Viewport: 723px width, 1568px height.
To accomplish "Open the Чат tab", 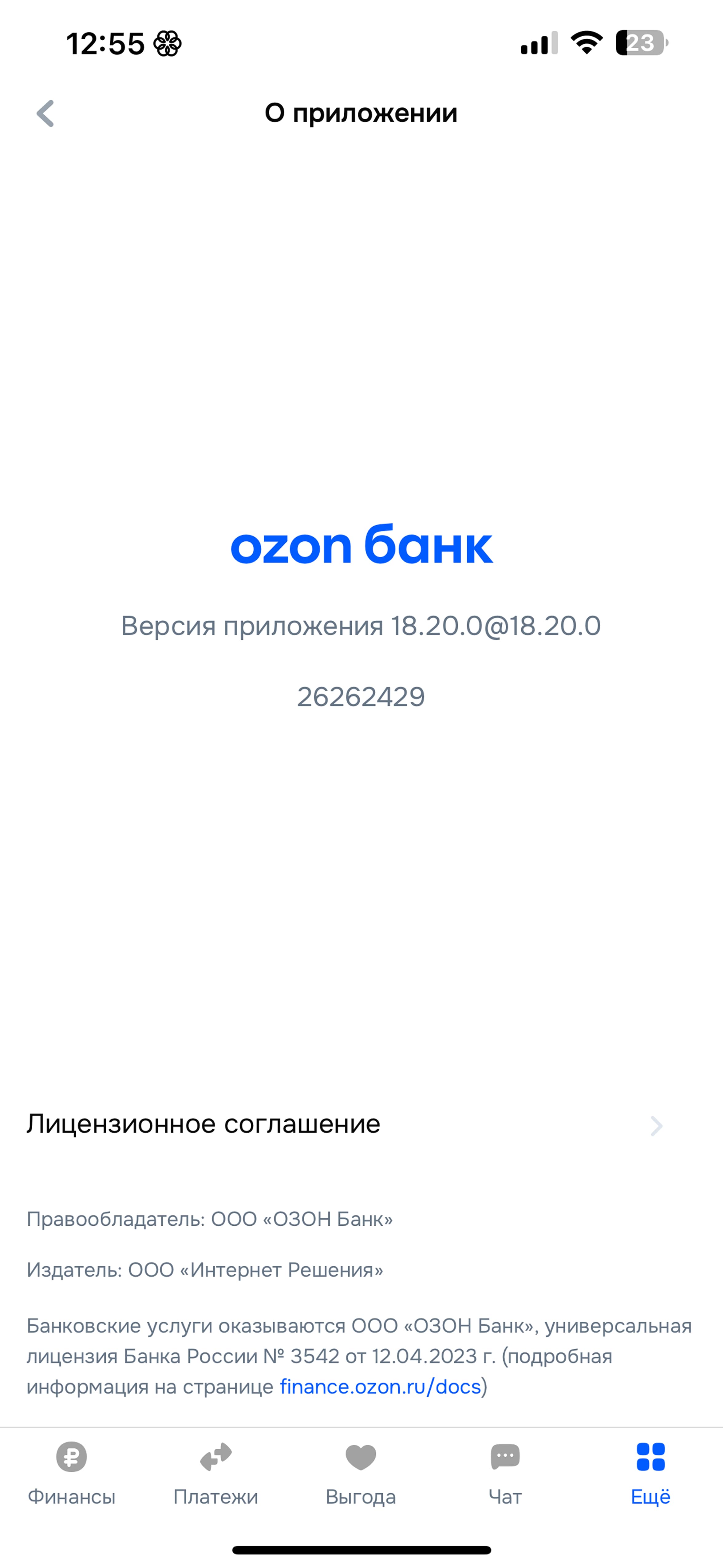I will tap(505, 1474).
